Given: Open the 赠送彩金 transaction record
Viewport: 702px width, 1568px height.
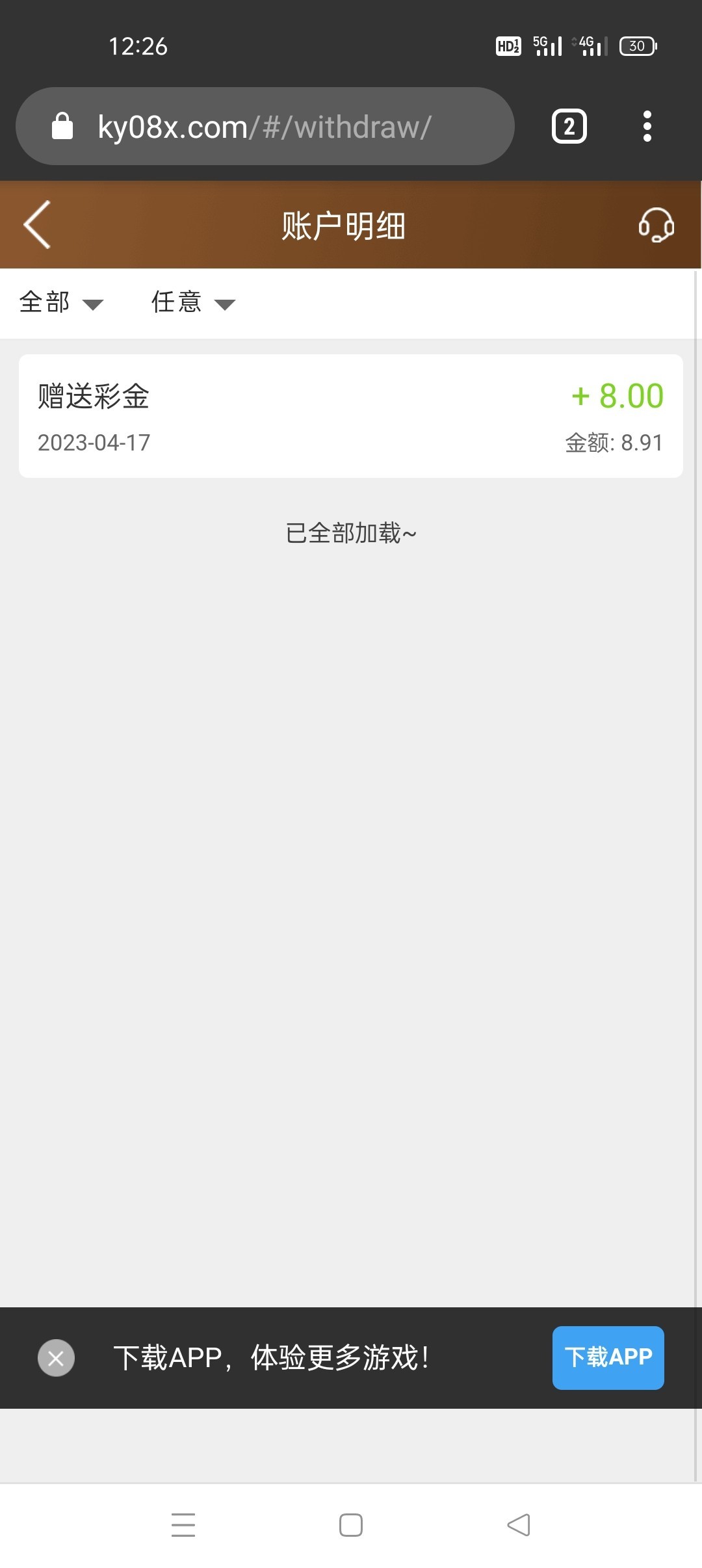Looking at the screenshot, I should (x=350, y=416).
